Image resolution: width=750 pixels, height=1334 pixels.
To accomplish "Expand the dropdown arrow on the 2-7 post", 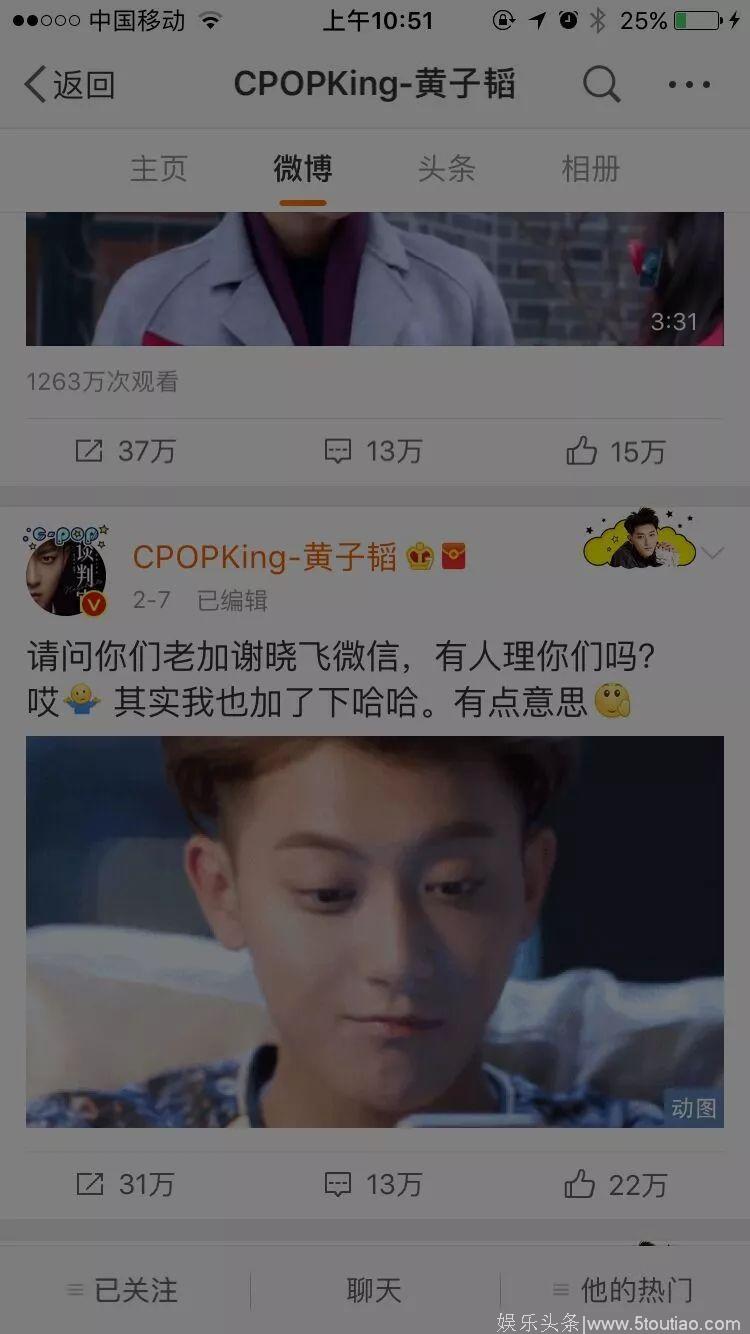I will tap(713, 553).
